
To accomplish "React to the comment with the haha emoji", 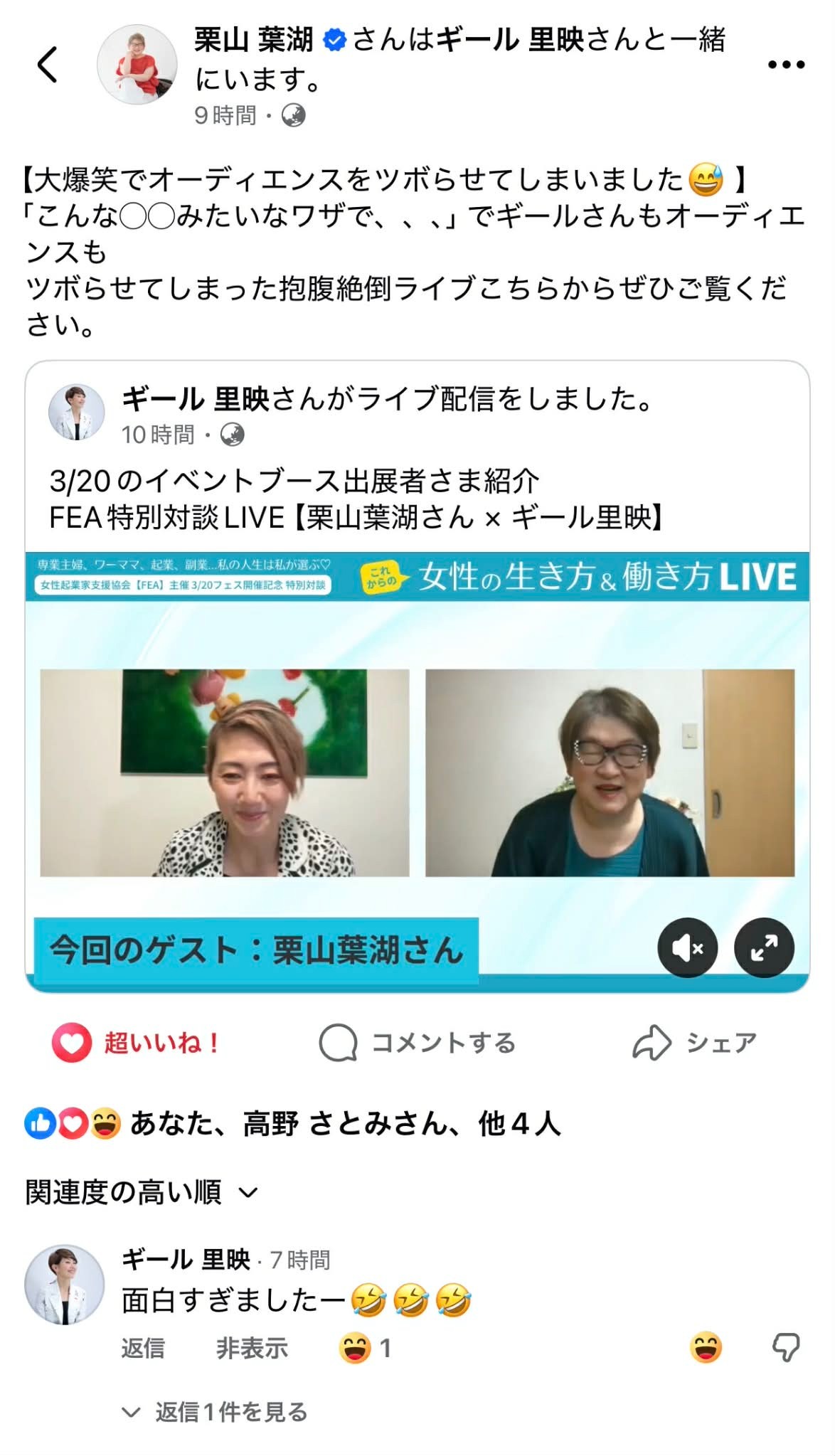I will click(706, 1349).
